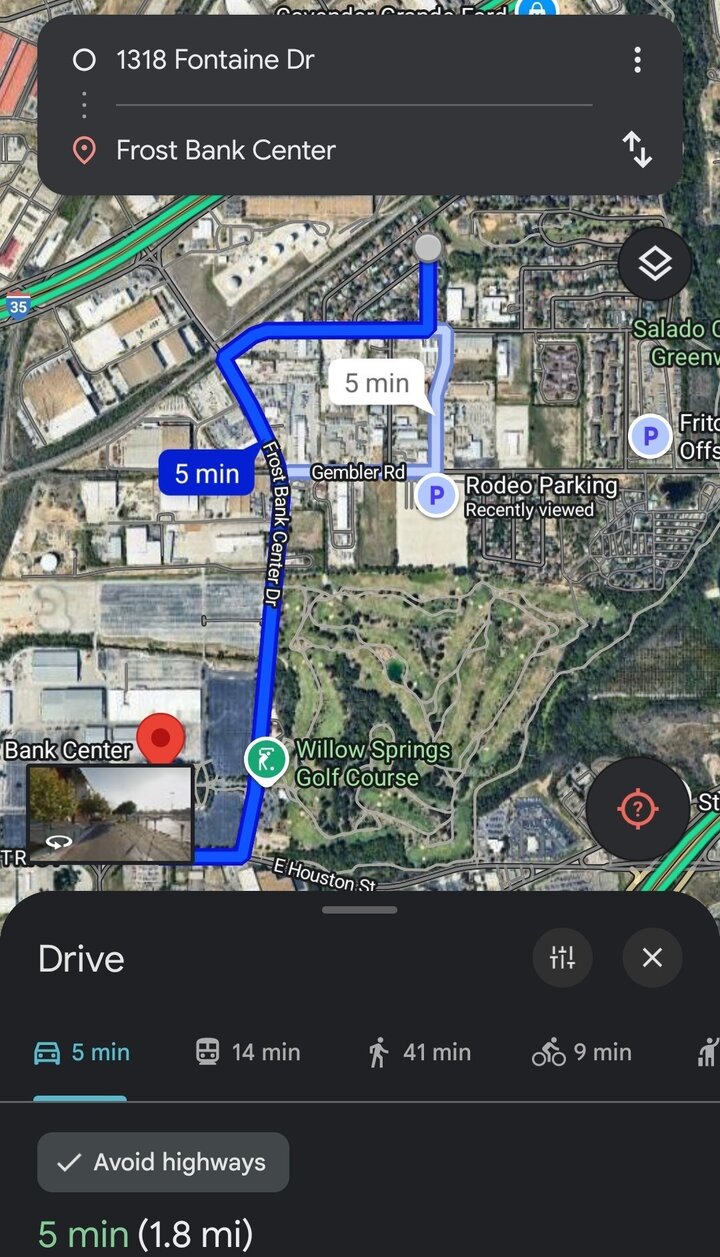Open Rodeo Parking marker

pyautogui.click(x=436, y=495)
